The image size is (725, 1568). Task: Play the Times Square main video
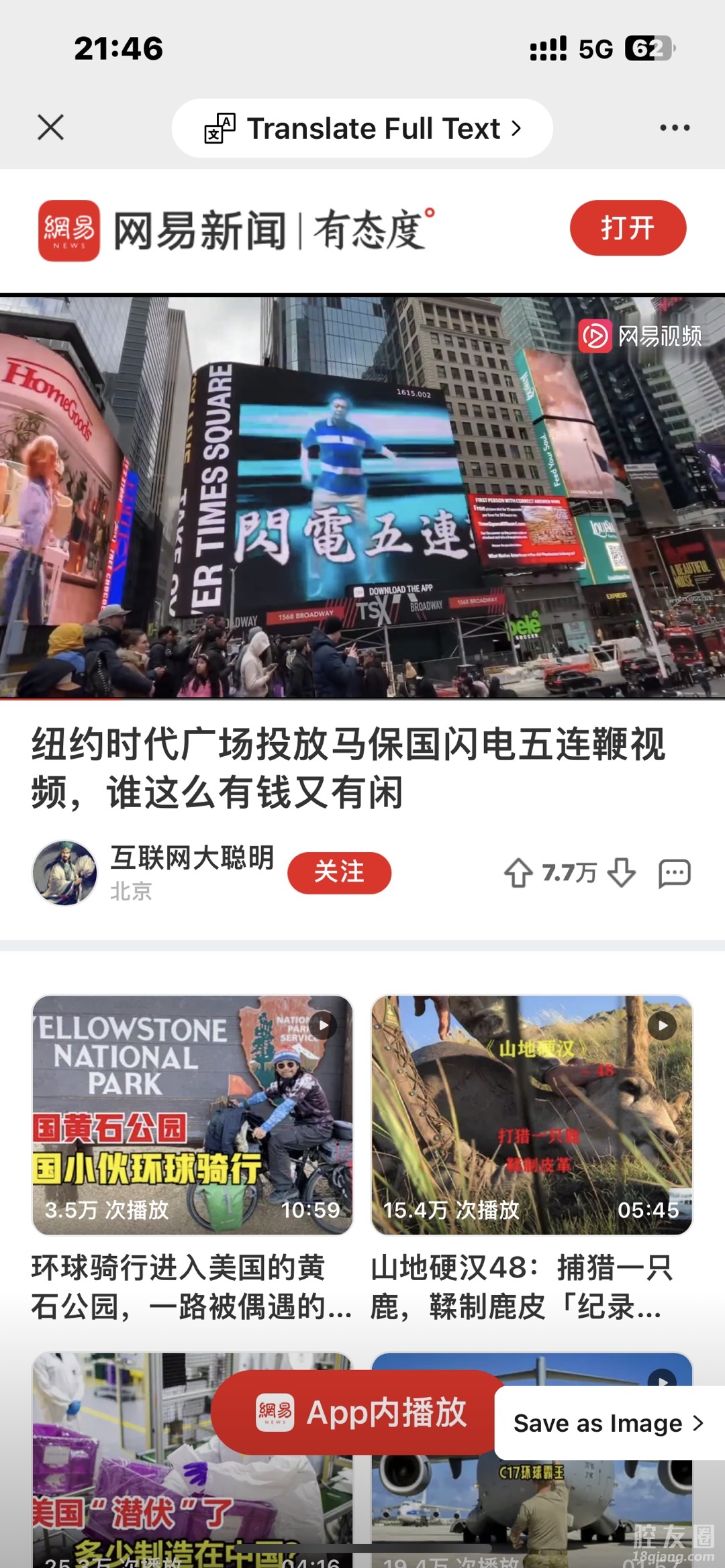point(362,496)
